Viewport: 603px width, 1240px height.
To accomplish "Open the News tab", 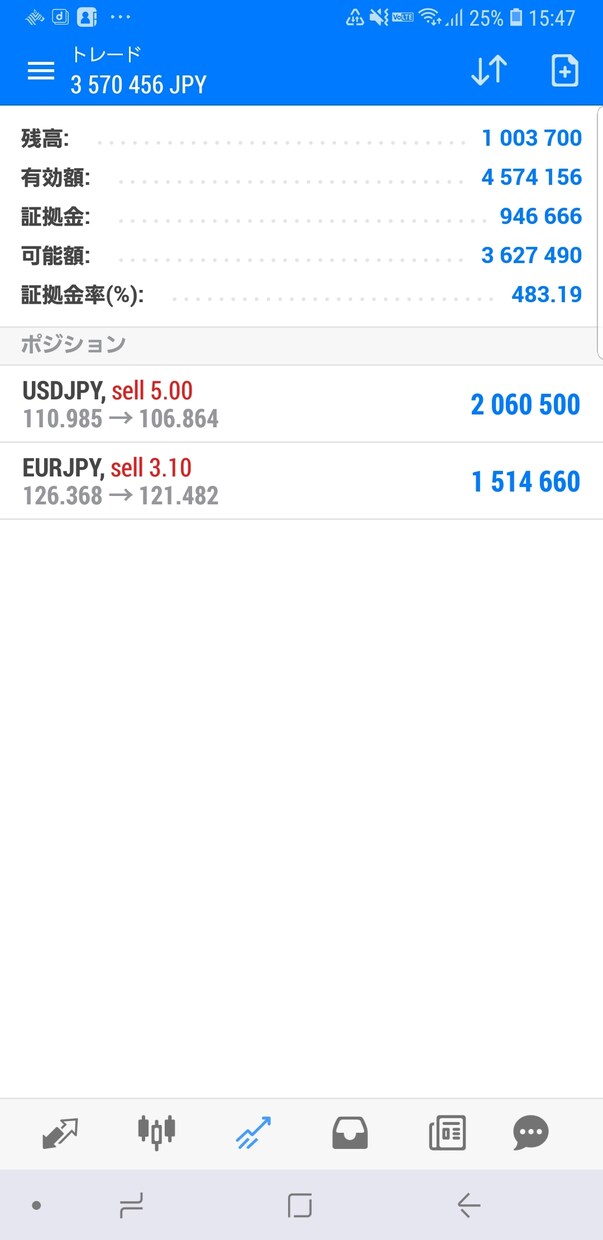I will click(447, 1133).
